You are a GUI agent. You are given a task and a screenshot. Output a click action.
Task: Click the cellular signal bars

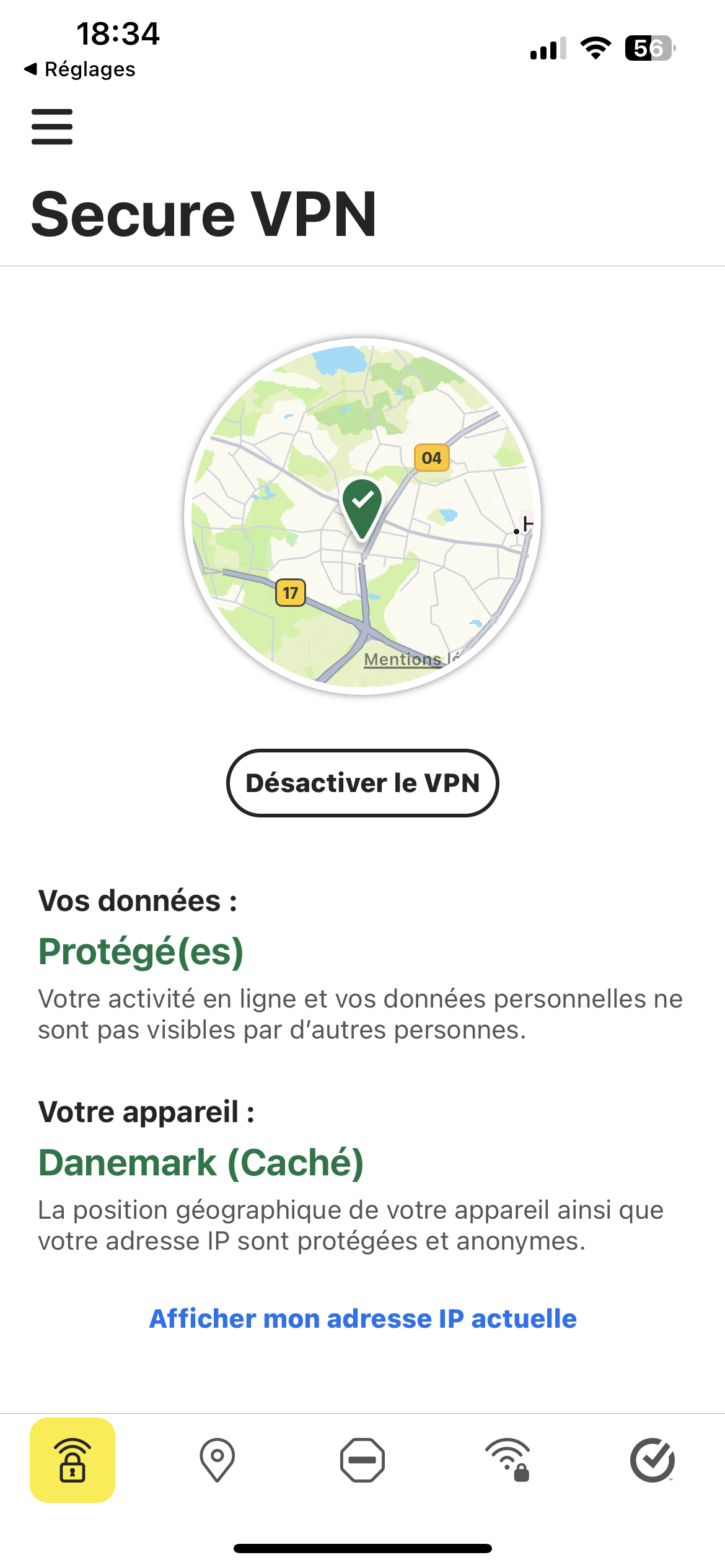point(548,46)
